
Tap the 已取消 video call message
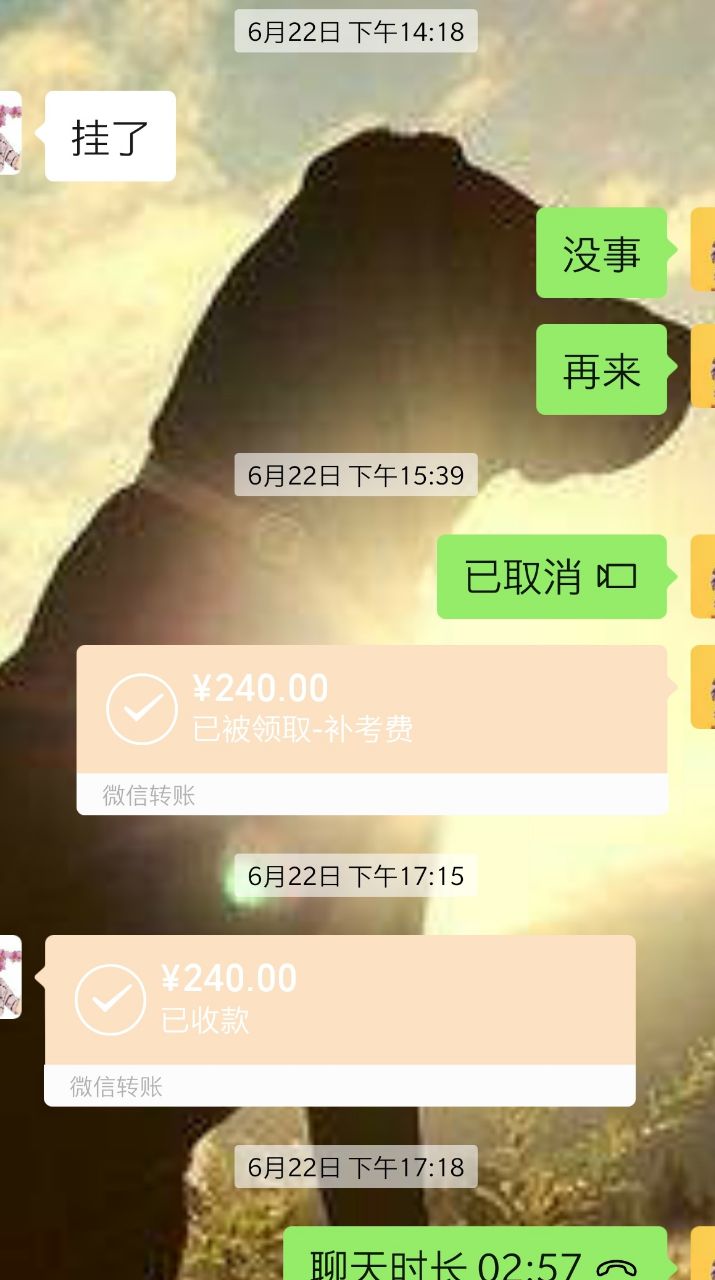(551, 577)
